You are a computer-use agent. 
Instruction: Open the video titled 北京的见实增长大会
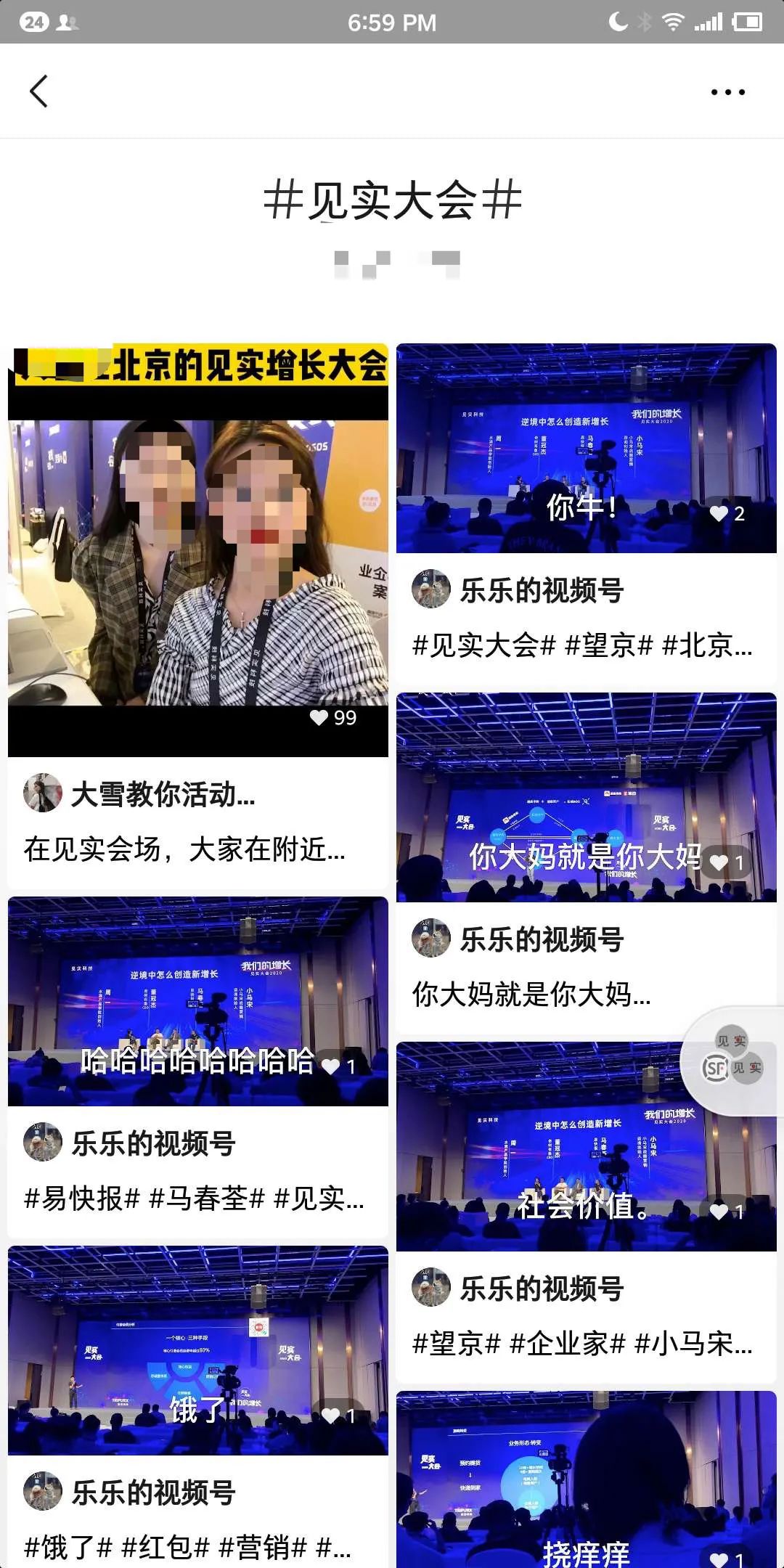coord(197,550)
